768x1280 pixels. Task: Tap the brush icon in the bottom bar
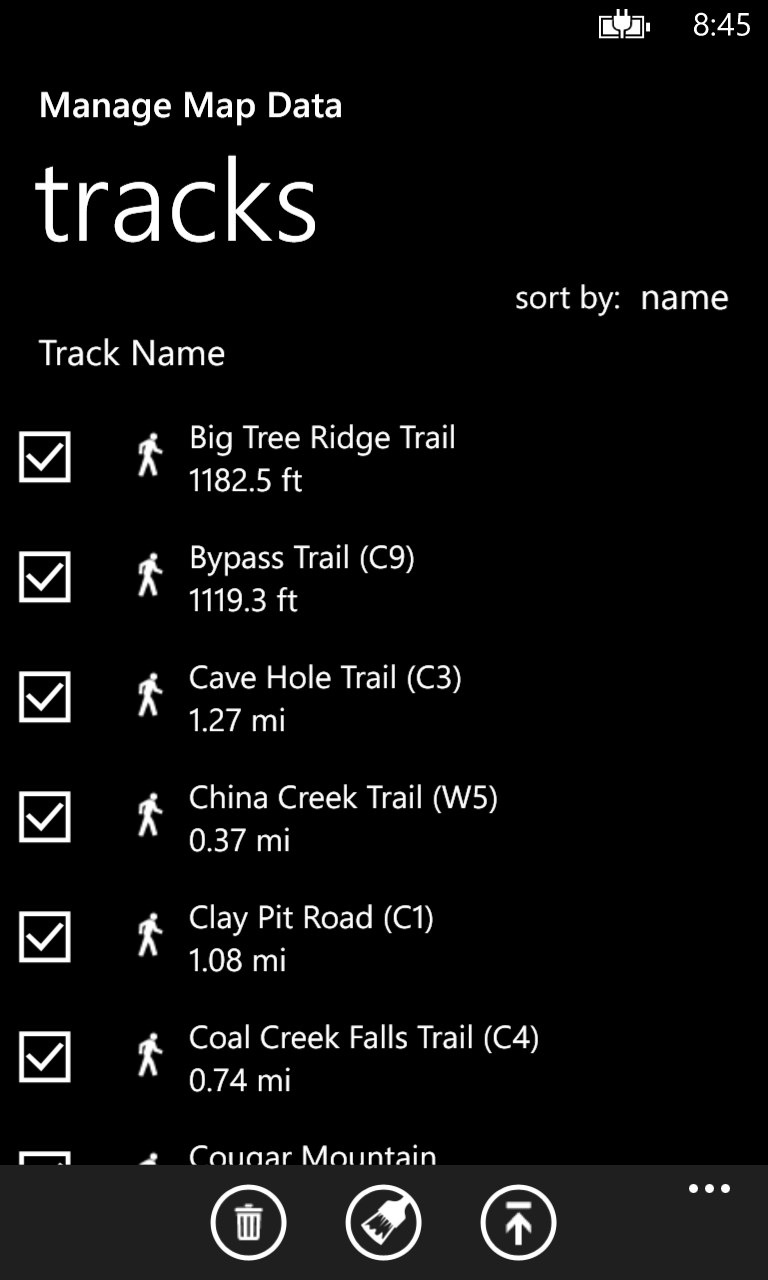click(x=383, y=1222)
